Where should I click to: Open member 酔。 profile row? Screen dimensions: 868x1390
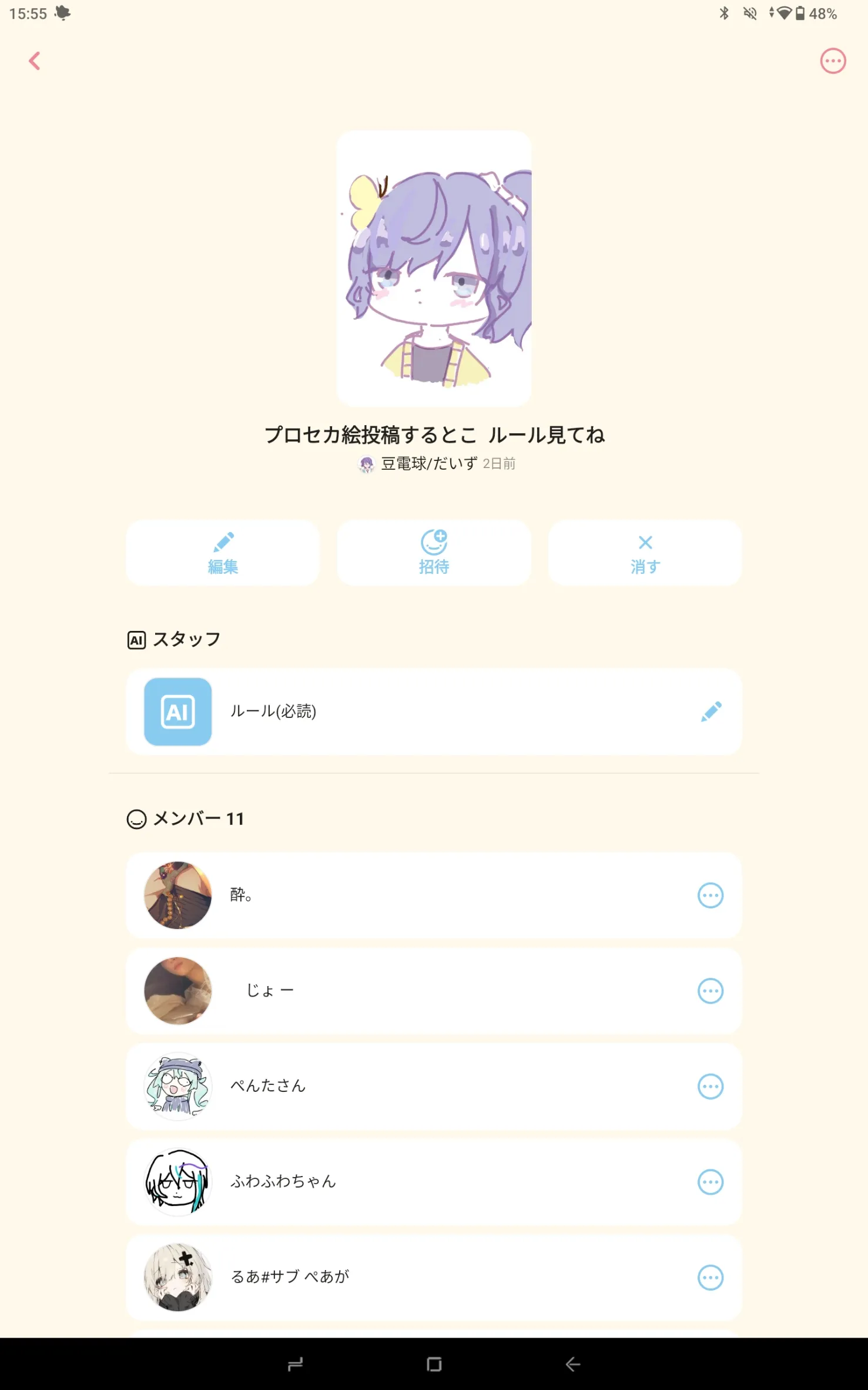click(411, 896)
